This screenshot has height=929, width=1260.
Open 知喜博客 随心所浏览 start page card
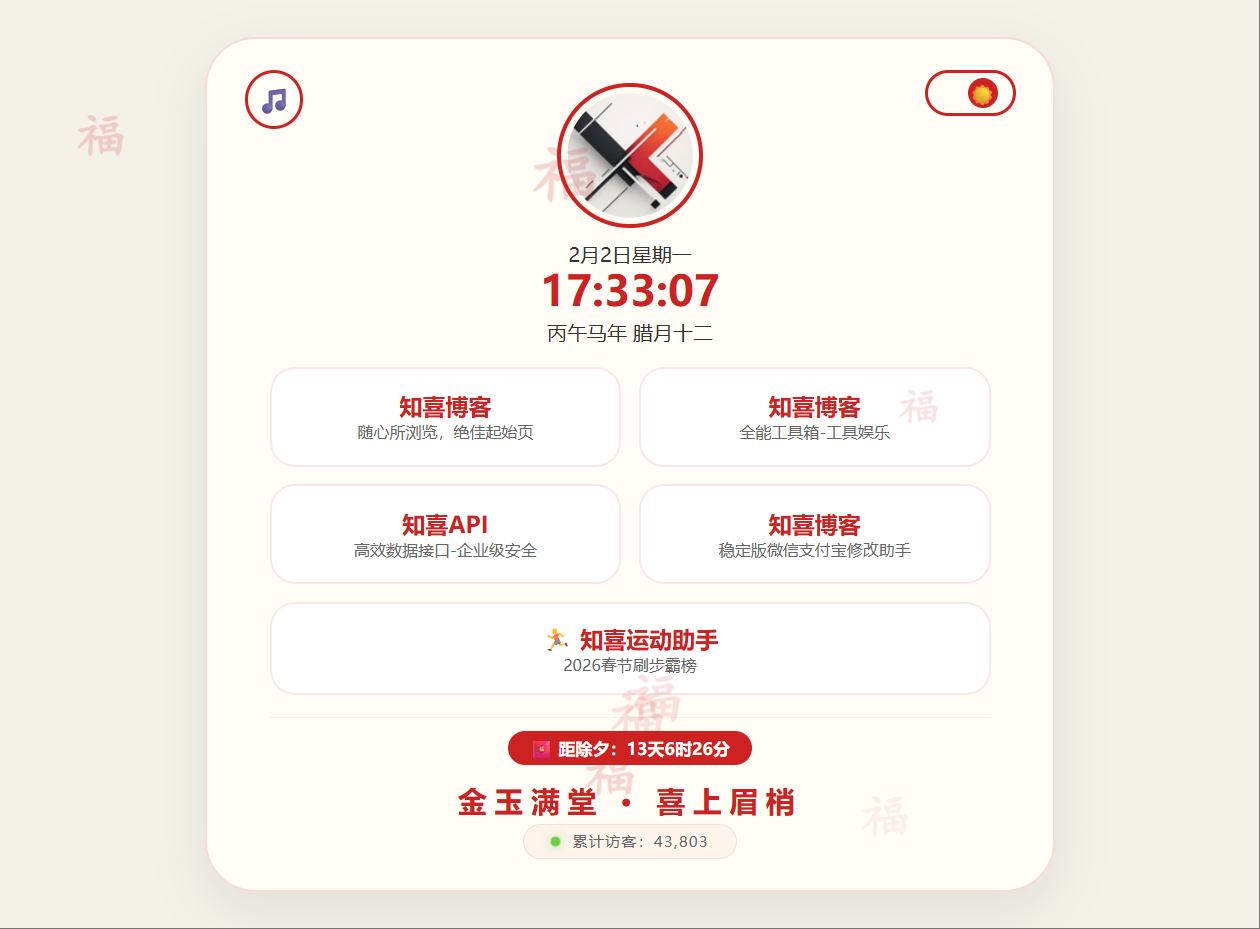point(445,417)
